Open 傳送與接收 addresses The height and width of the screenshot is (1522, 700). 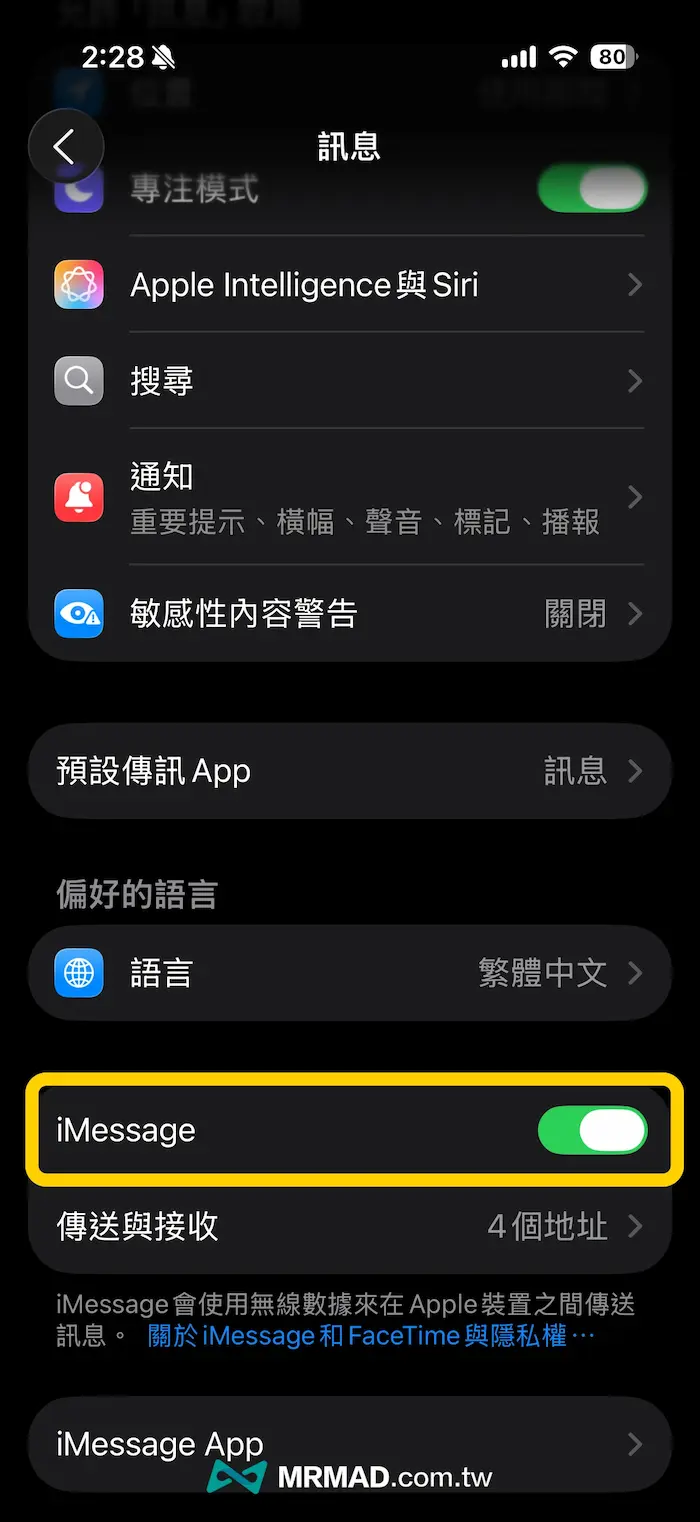(350, 1226)
